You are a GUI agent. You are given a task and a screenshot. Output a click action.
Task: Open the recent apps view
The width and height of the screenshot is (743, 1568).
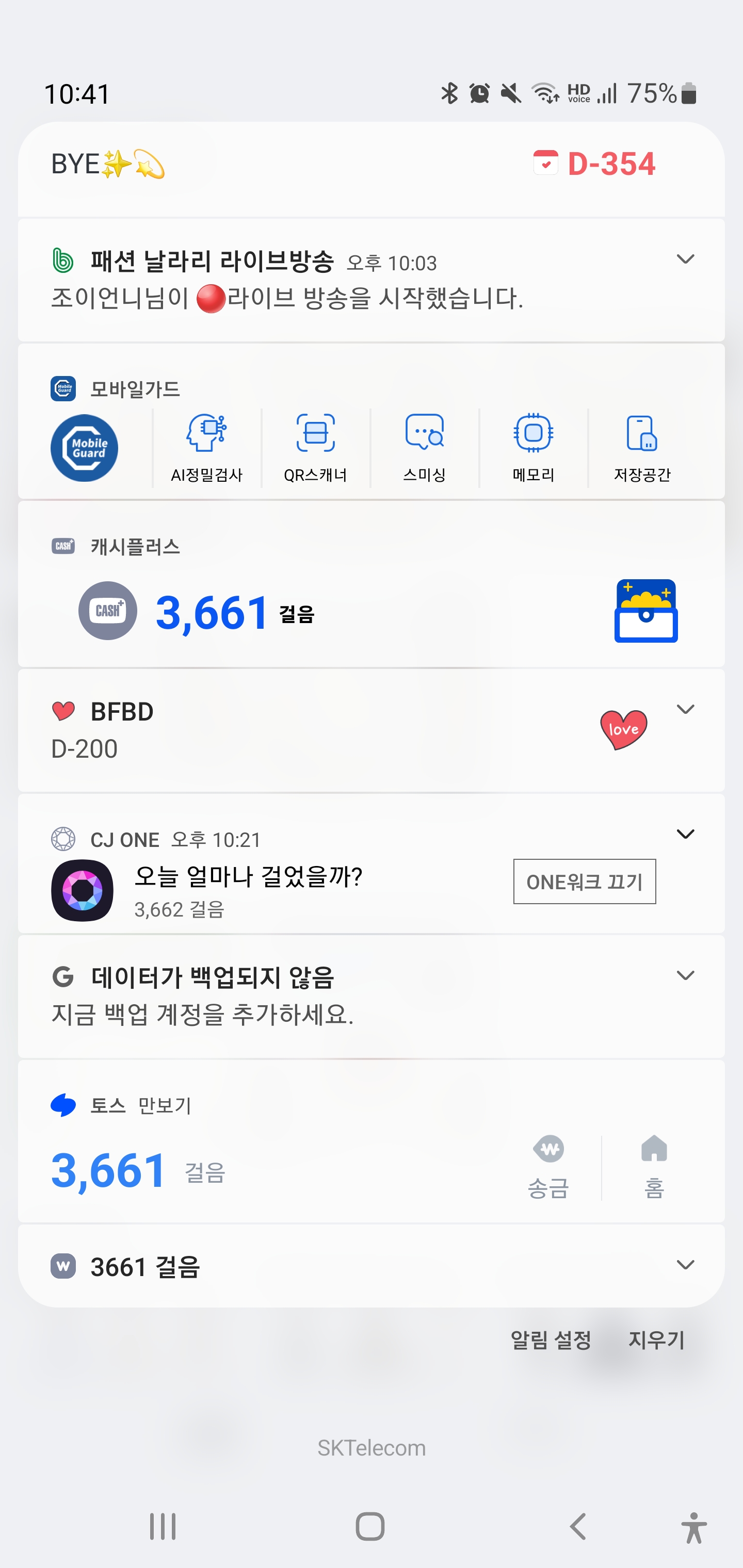[x=163, y=1527]
